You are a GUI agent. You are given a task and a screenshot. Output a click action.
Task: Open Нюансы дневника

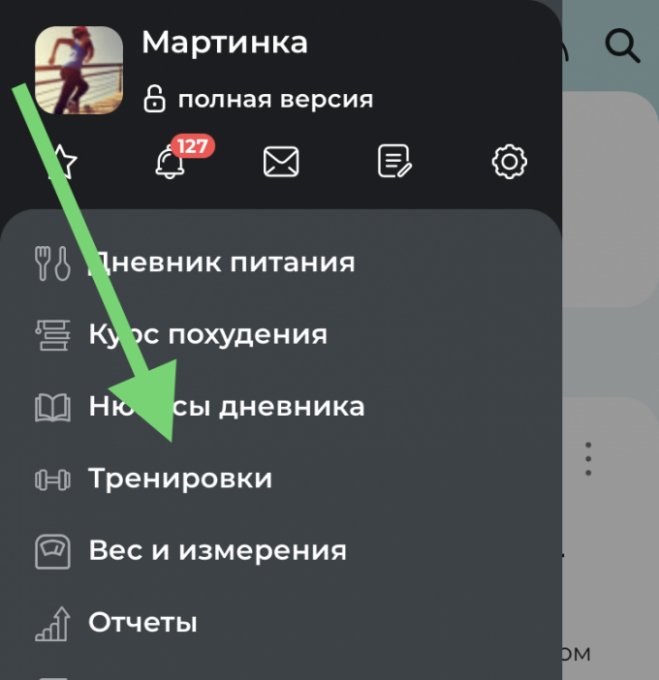[x=225, y=407]
